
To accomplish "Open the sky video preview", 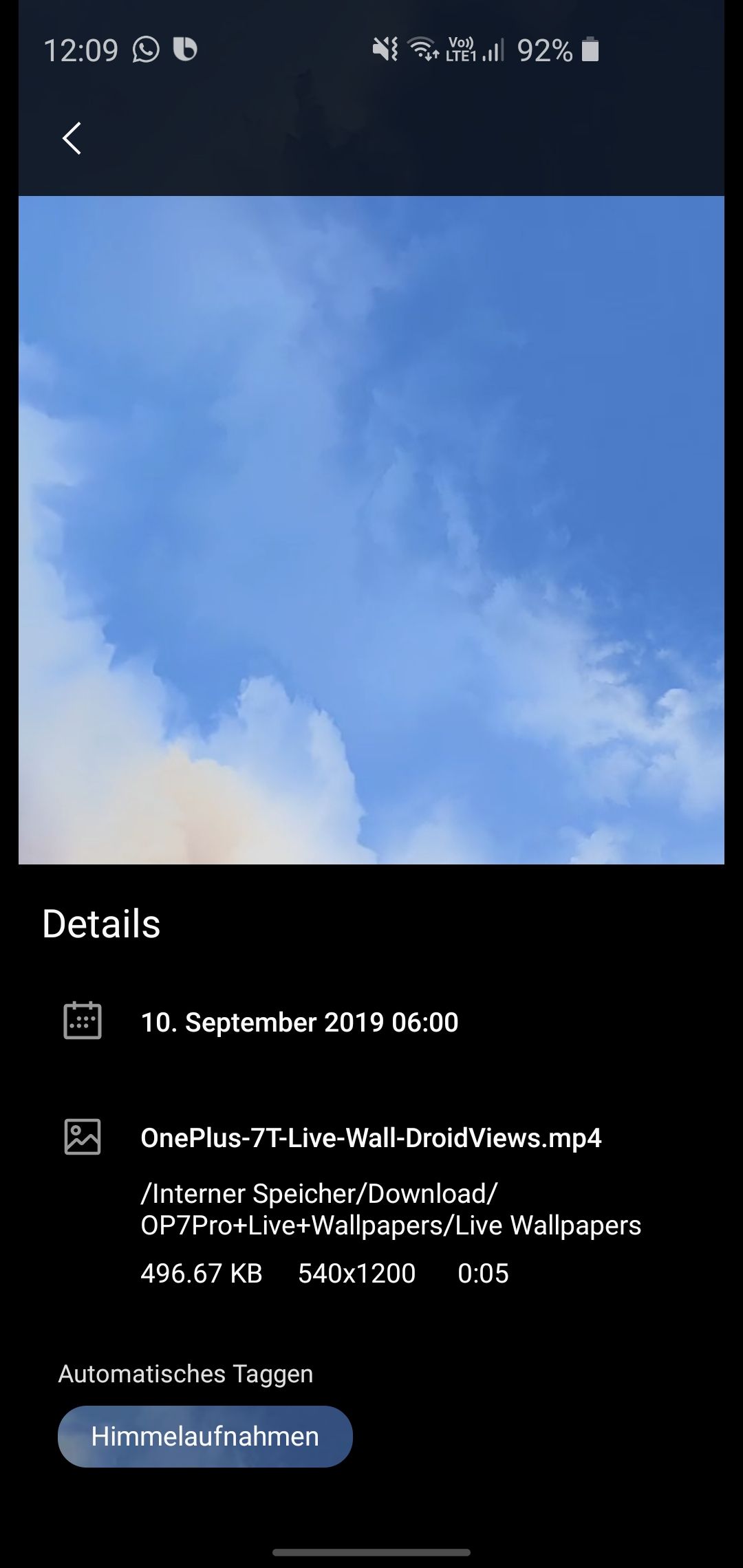I will click(x=371, y=530).
